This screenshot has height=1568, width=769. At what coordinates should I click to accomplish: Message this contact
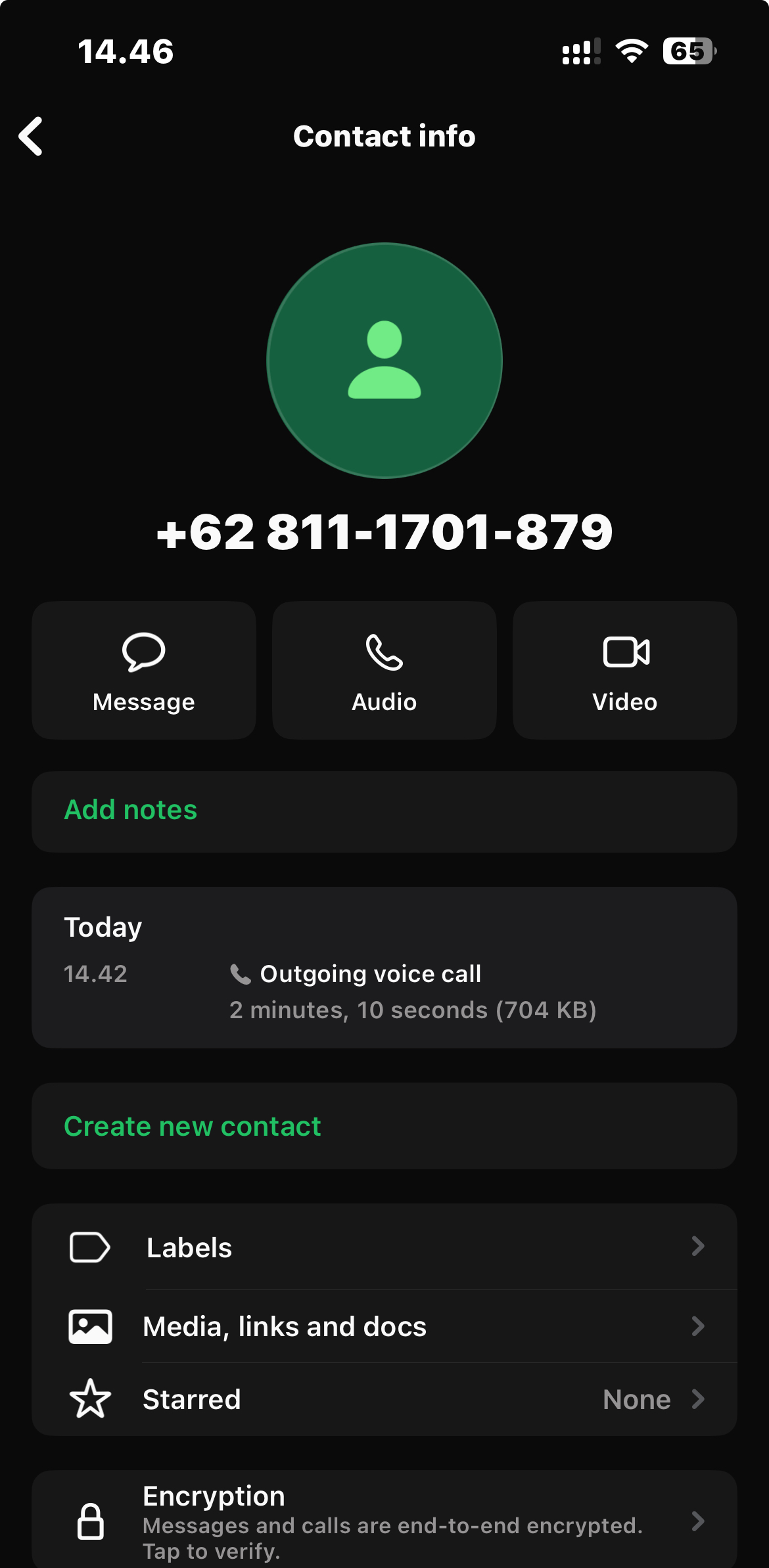click(x=144, y=671)
